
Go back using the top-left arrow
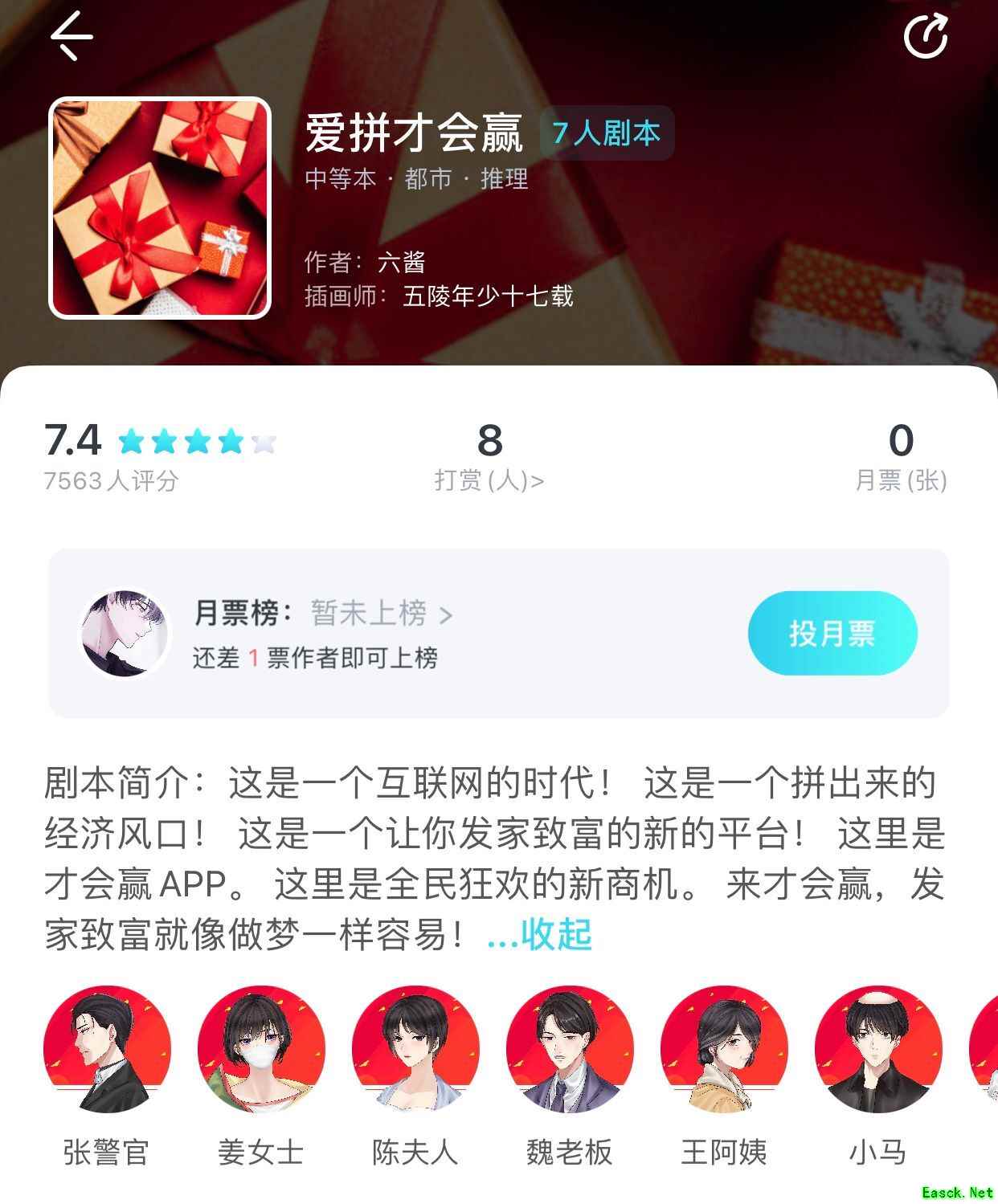click(72, 36)
